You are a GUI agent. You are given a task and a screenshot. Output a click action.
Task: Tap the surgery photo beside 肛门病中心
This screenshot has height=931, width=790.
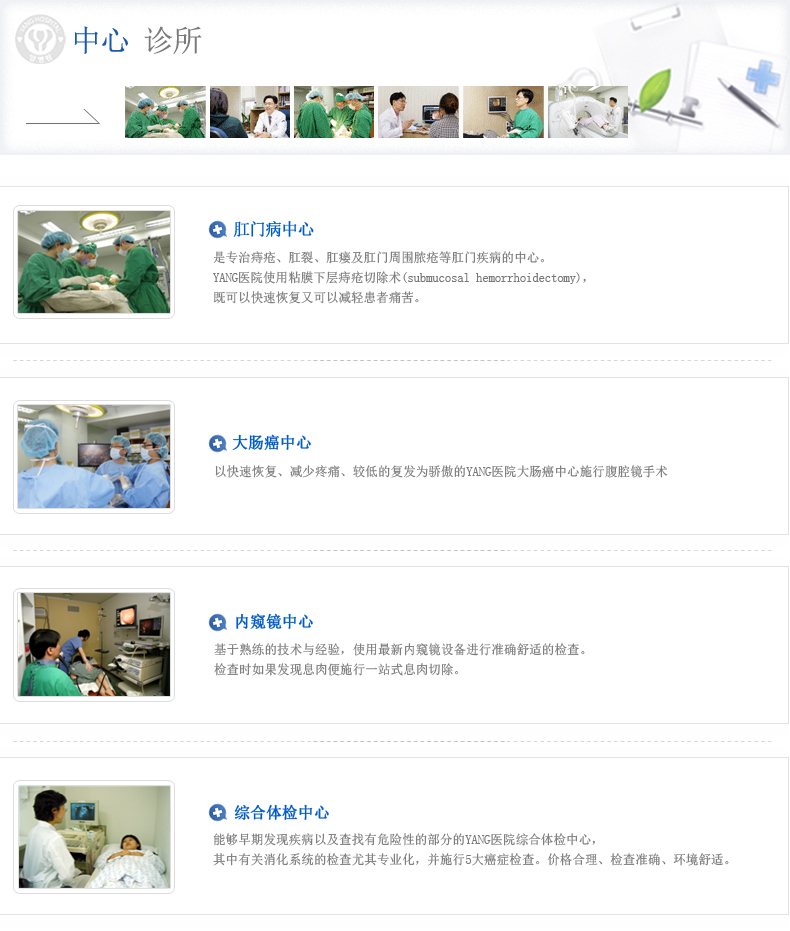tap(94, 262)
